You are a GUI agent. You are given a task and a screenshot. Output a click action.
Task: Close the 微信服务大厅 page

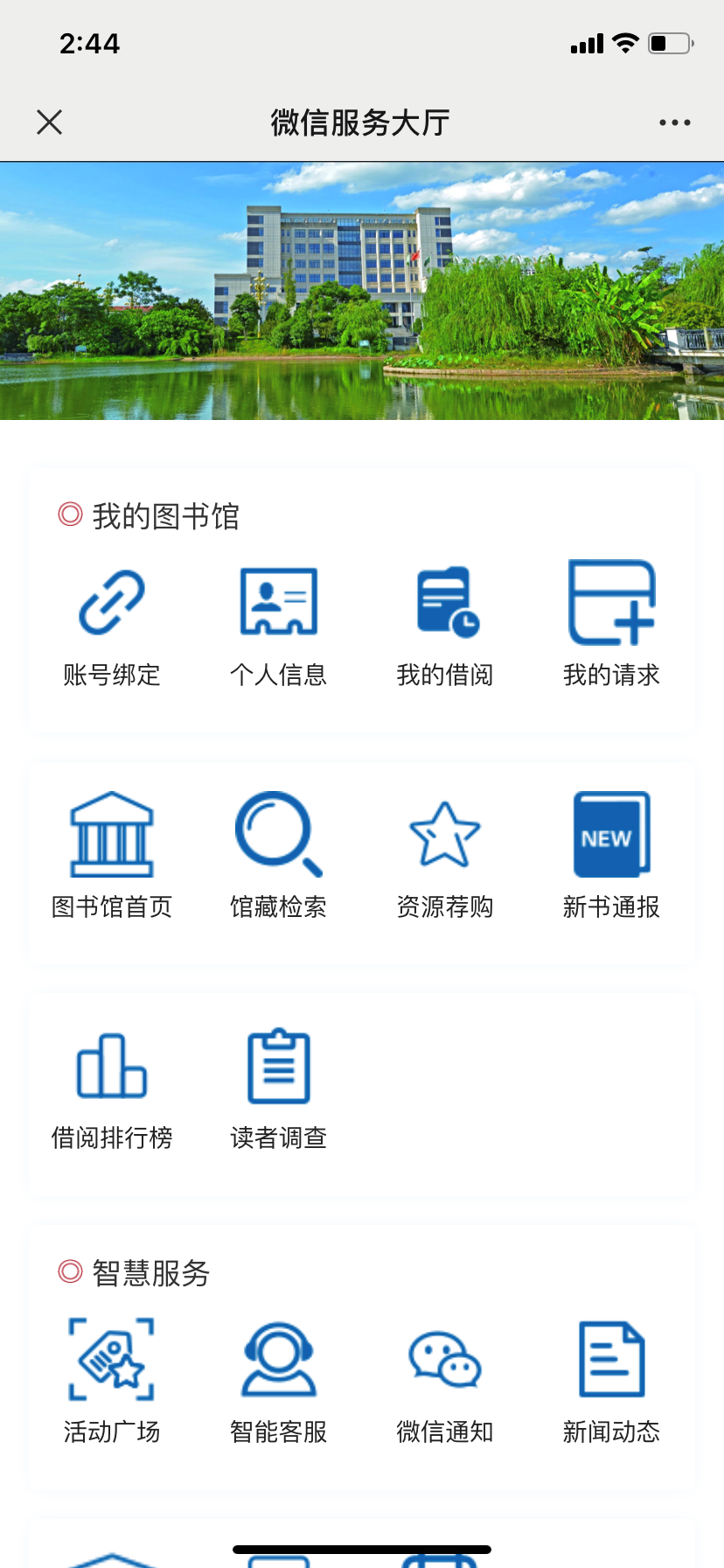point(50,122)
